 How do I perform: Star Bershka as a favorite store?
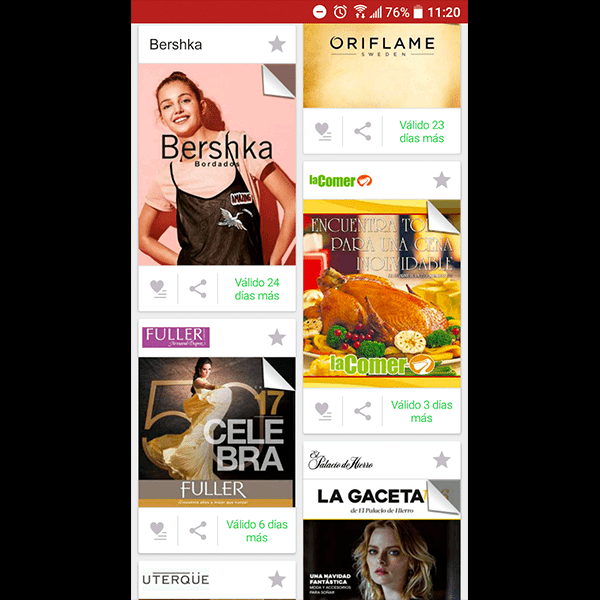pyautogui.click(x=277, y=44)
